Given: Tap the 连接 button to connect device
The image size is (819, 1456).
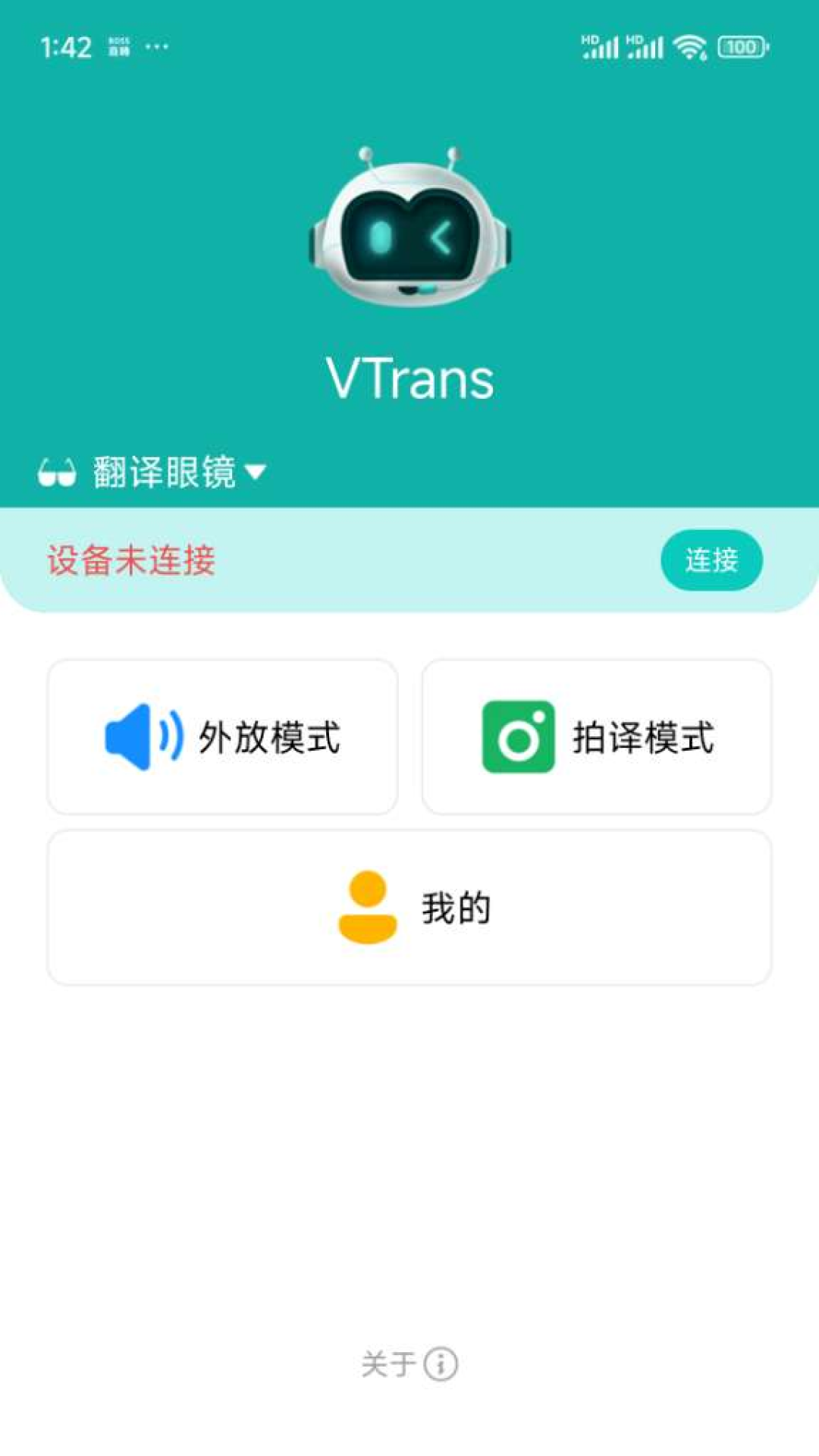Looking at the screenshot, I should [711, 560].
